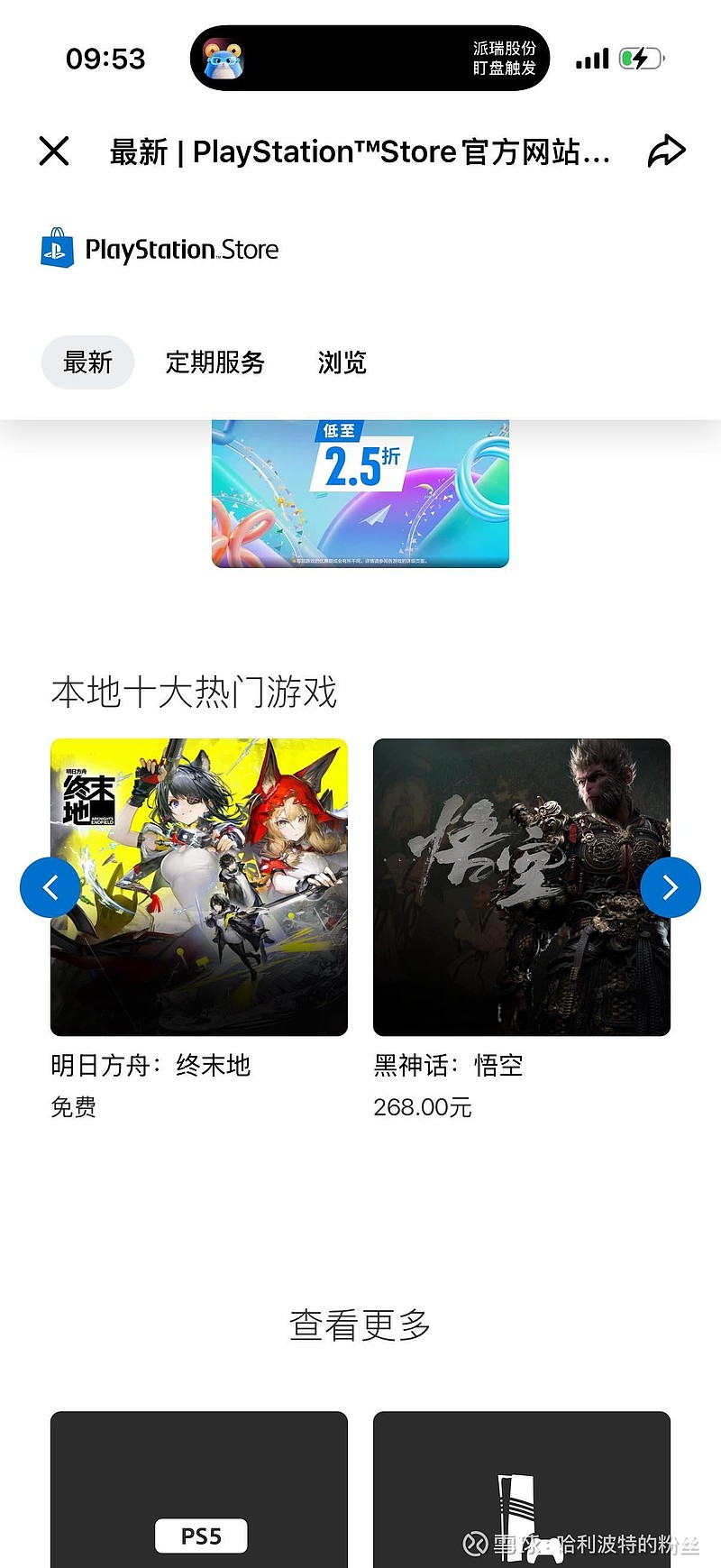Tap the cellular signal bars indicator
The image size is (721, 1568).
click(591, 58)
